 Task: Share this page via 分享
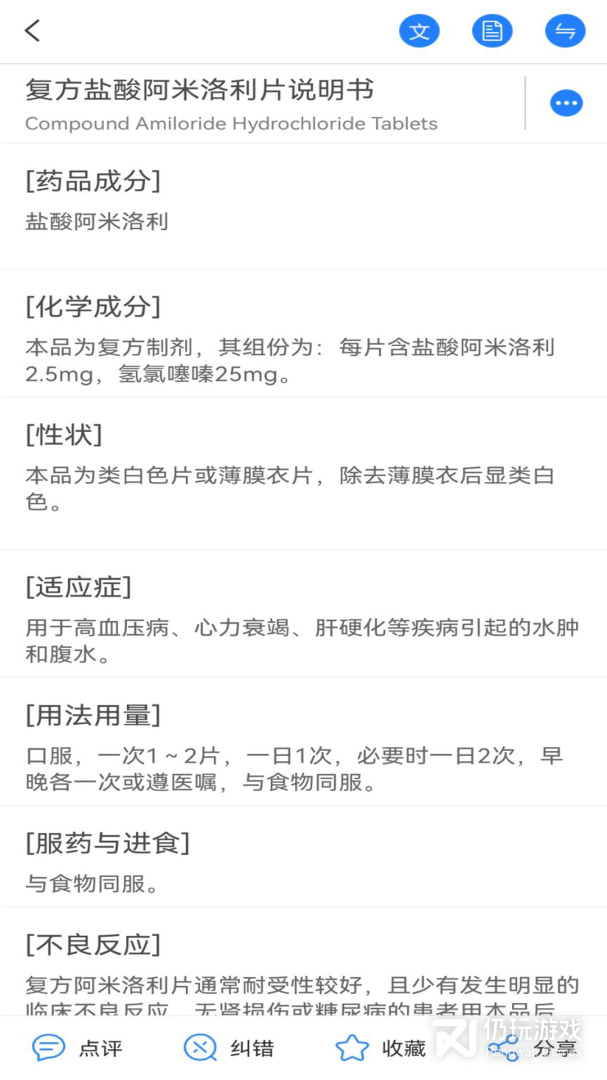pyautogui.click(x=532, y=1048)
